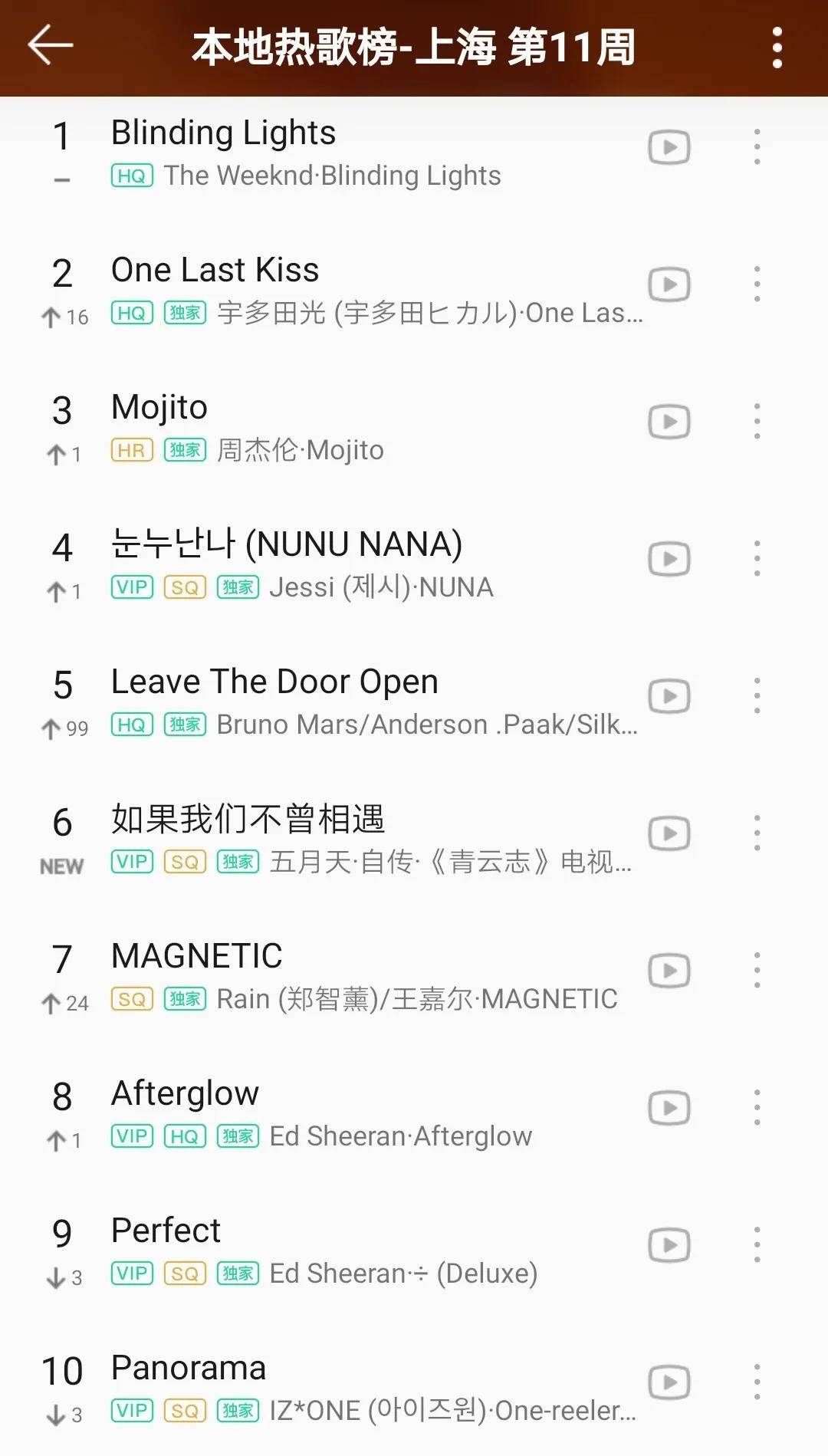Open the header overflow menu
Image resolution: width=828 pixels, height=1456 pixels.
tap(777, 48)
